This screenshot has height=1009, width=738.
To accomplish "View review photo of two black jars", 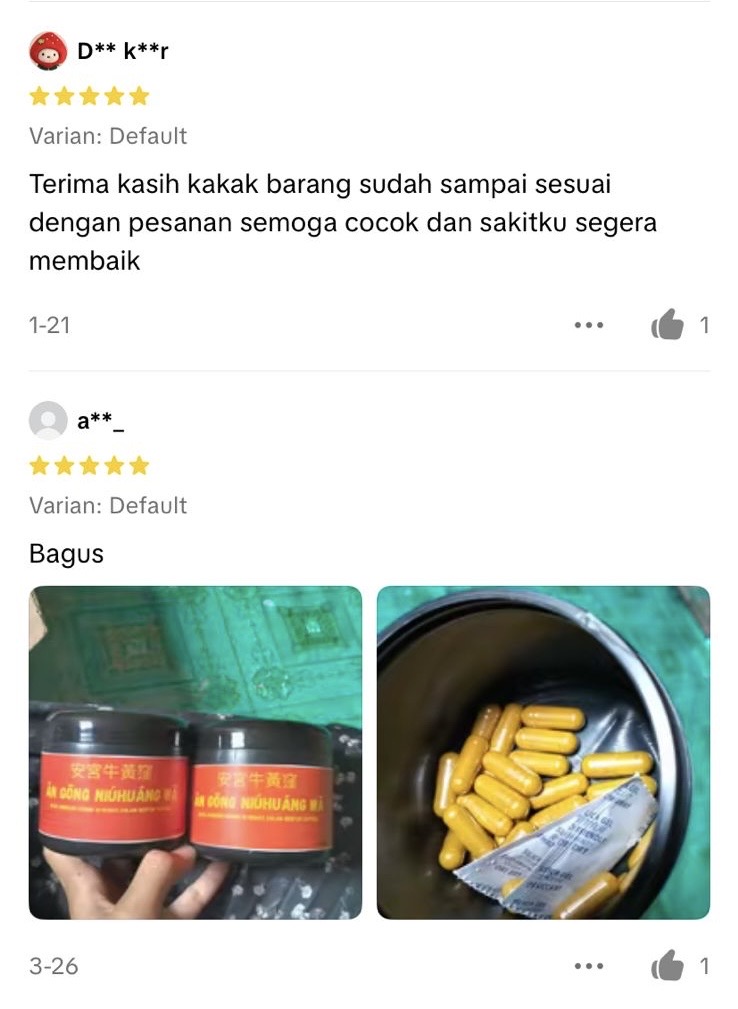I will click(x=195, y=752).
